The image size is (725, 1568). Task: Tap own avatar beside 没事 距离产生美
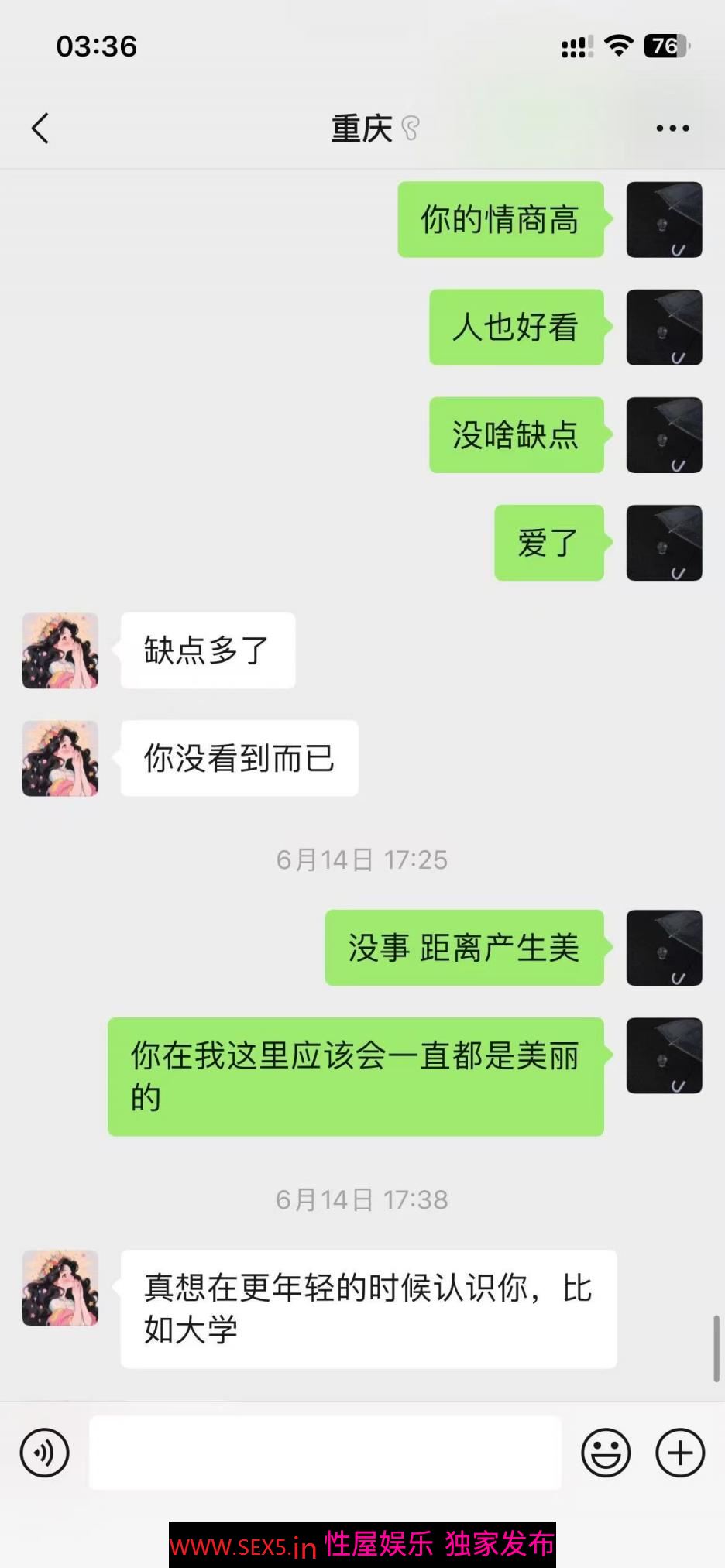664,948
